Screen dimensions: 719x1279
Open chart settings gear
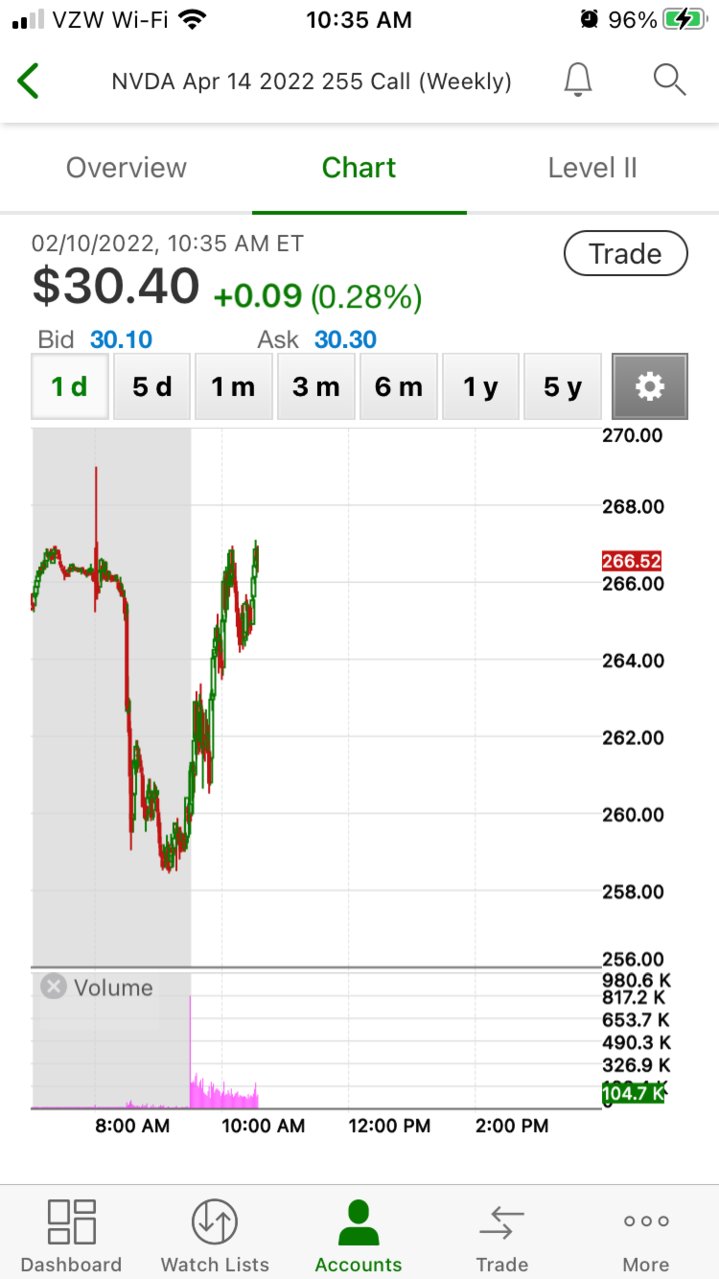650,386
